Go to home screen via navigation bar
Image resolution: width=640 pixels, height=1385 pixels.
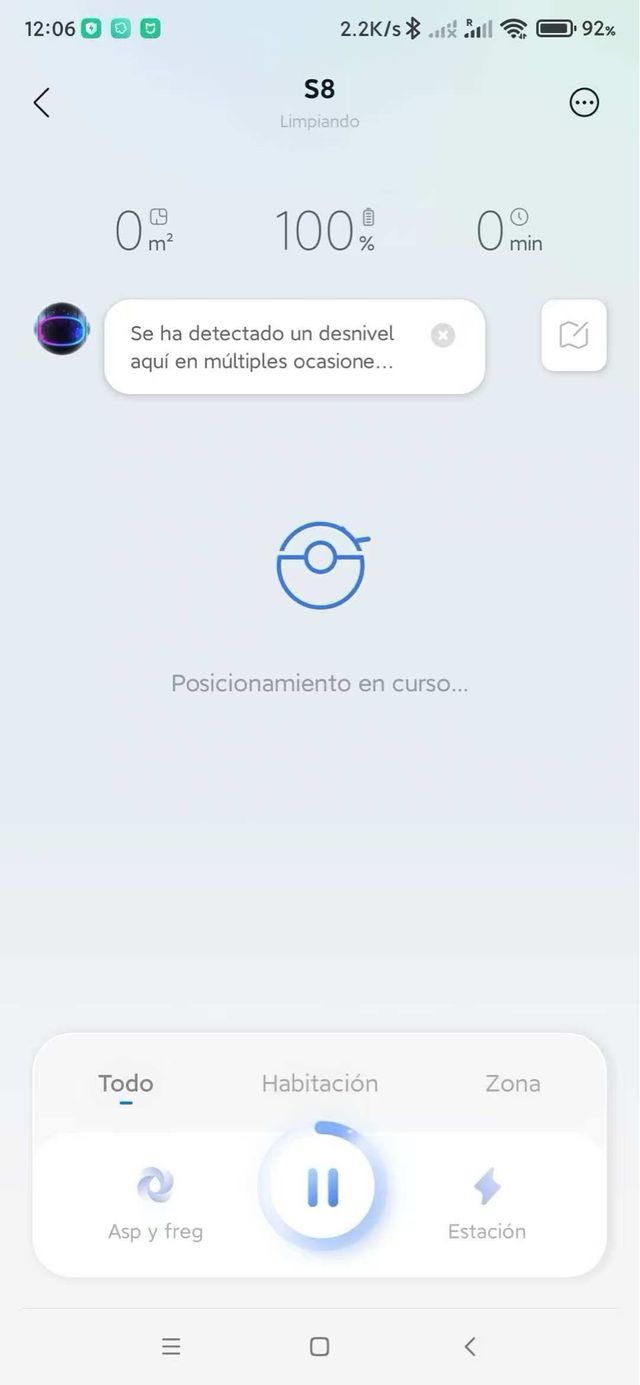pos(320,1347)
